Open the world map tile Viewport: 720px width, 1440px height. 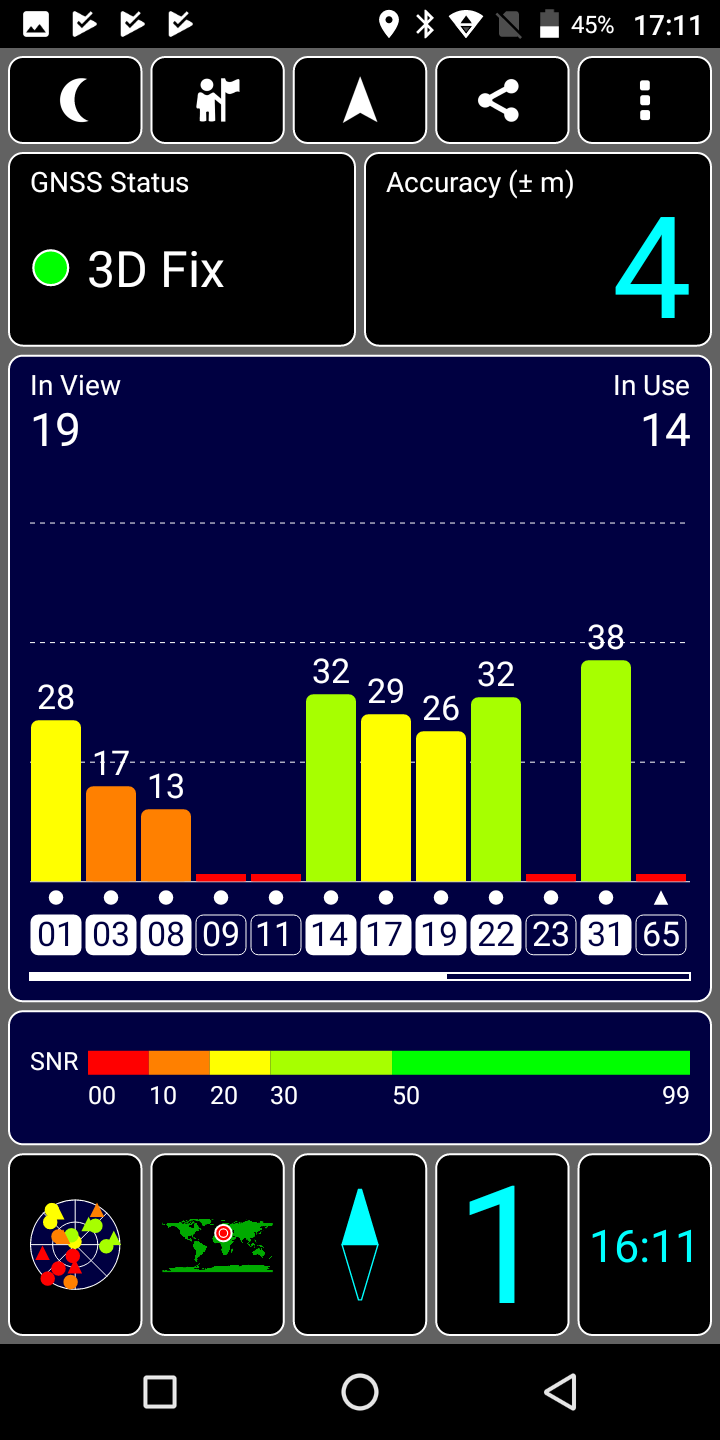218,1245
